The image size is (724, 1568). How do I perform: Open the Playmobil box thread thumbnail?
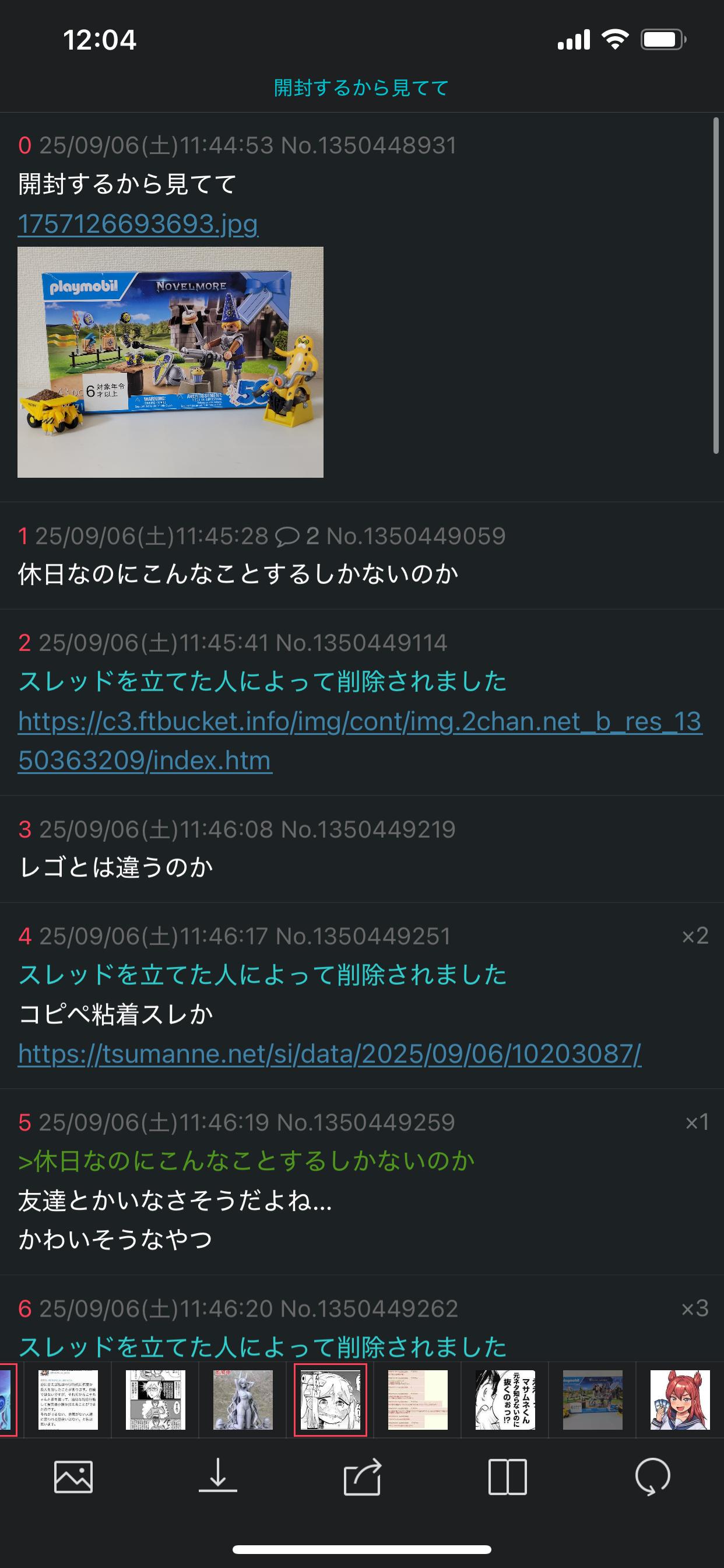tap(593, 1400)
